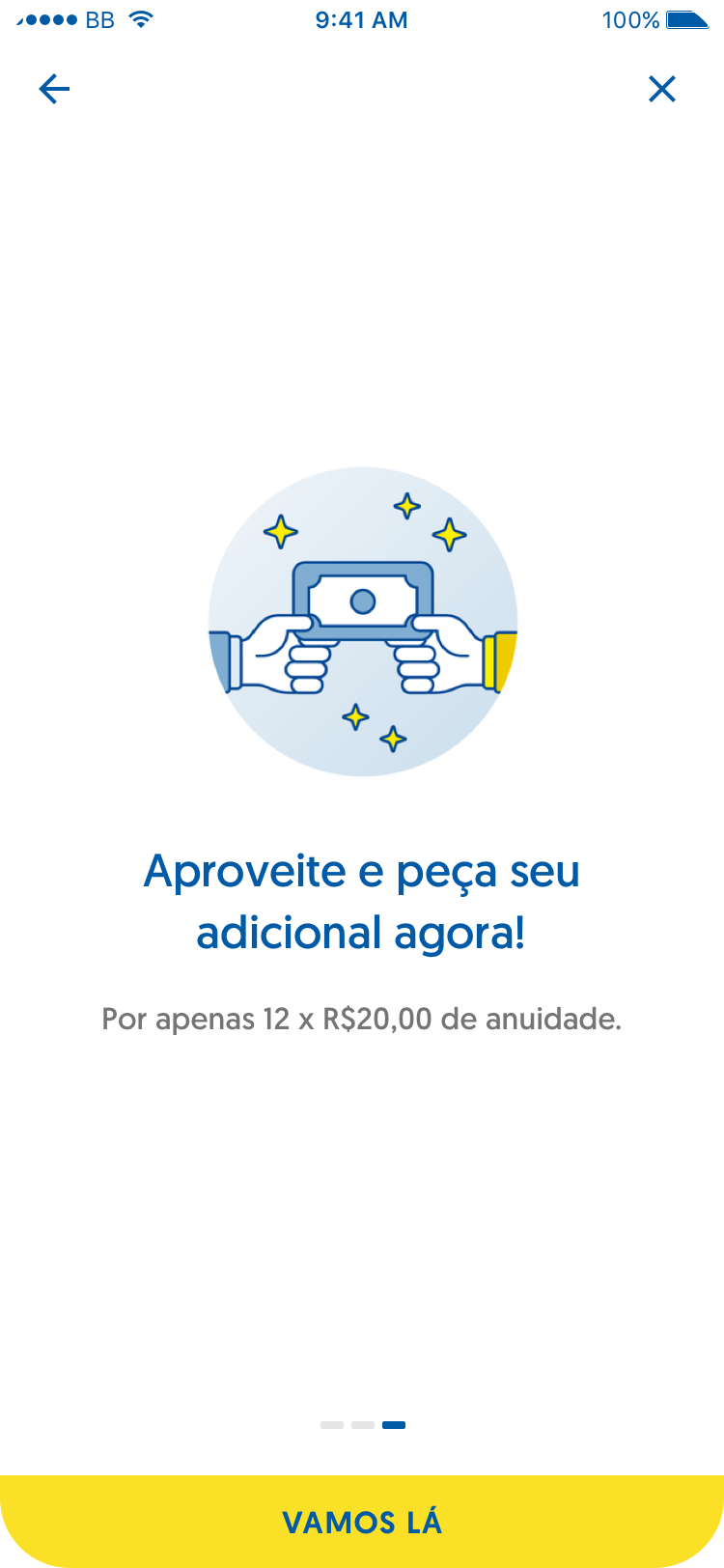Image resolution: width=724 pixels, height=1568 pixels.
Task: Close the onboarding screen with the X
Action: 663,89
